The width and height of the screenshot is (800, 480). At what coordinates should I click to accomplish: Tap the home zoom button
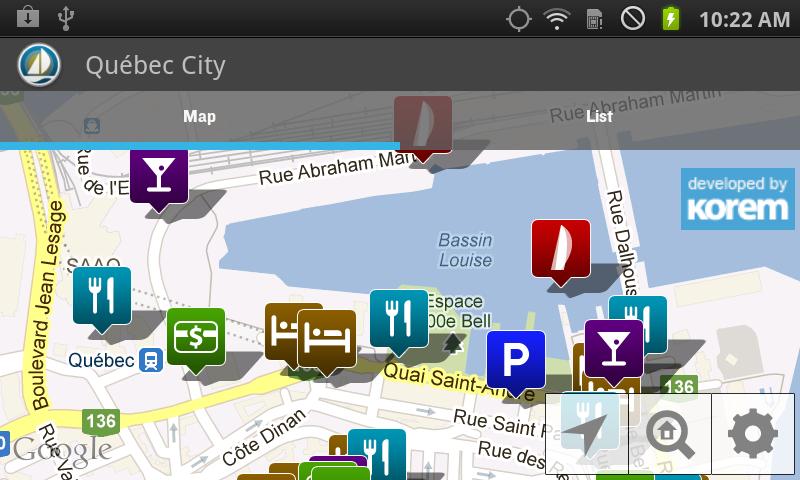[x=669, y=433]
